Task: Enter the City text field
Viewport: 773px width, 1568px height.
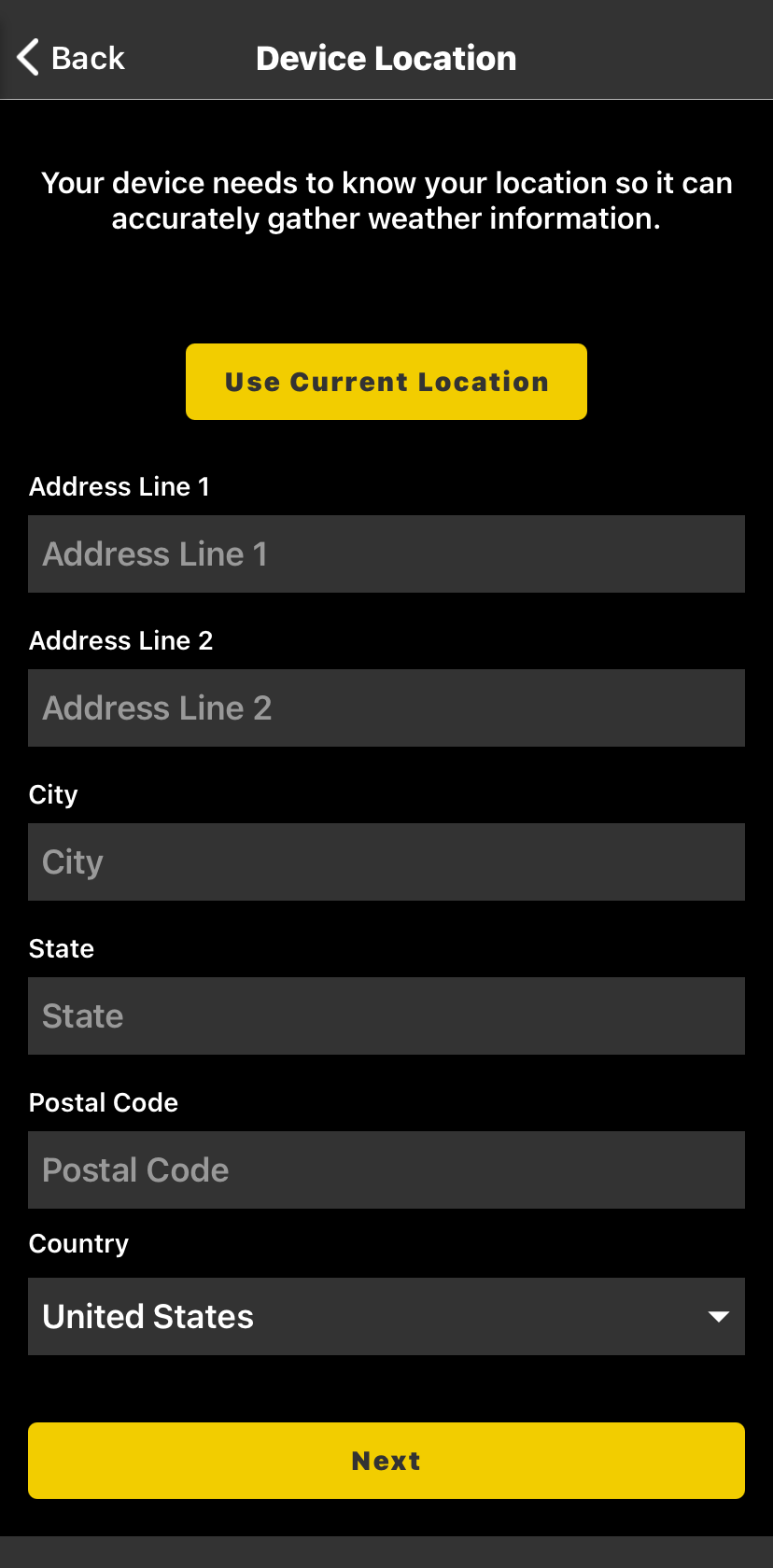Action: pos(386,862)
